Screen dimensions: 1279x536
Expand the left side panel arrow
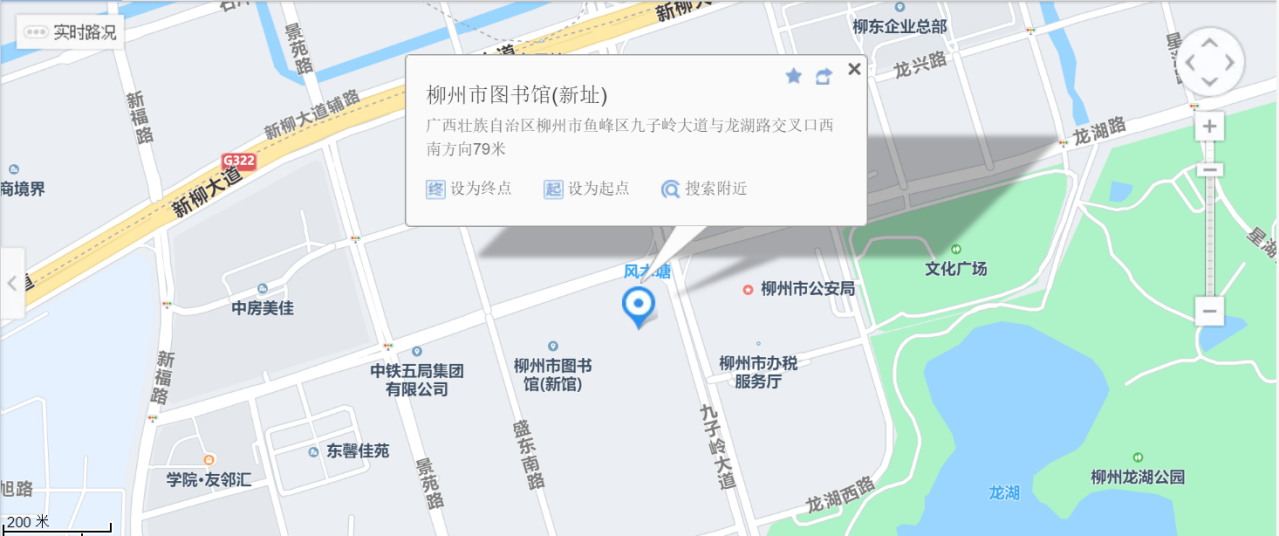12,283
